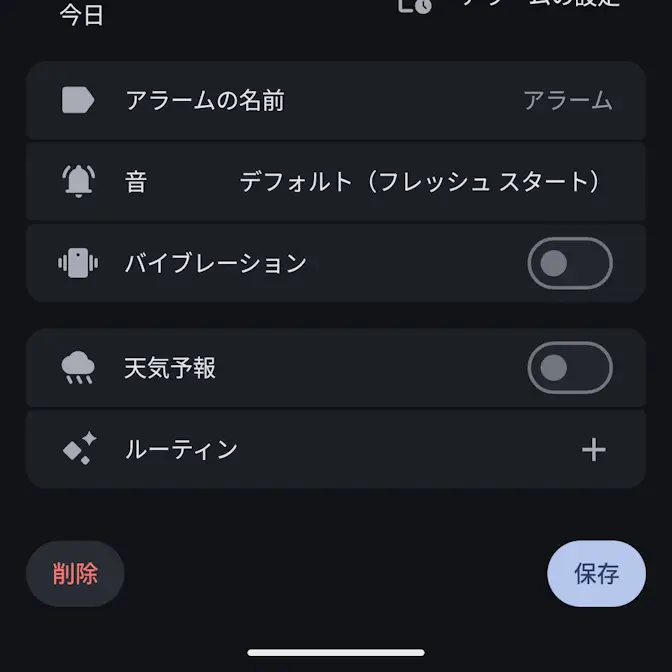Tap the 削除 button
Image resolution: width=672 pixels, height=672 pixels.
75,574
